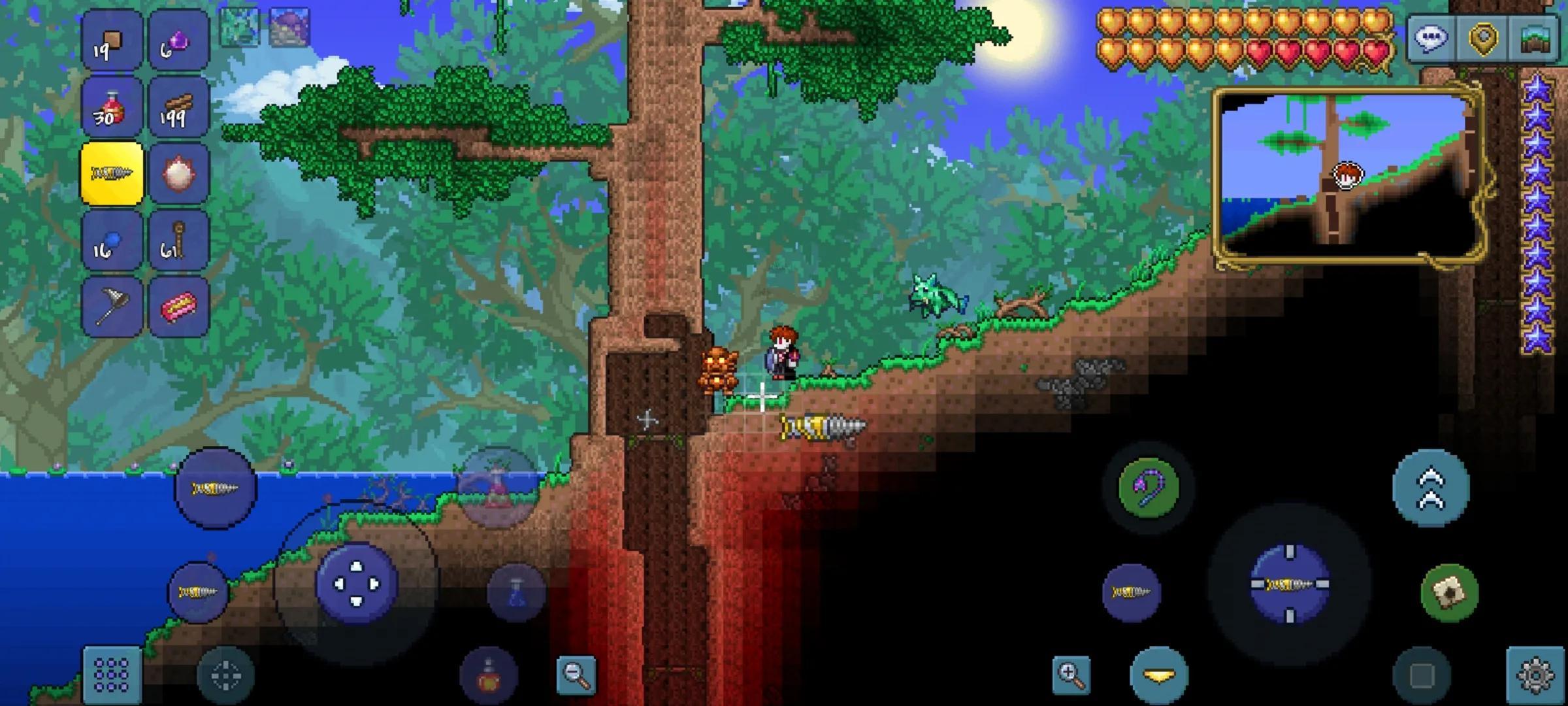Tap the green block placement button
The width and height of the screenshot is (1568, 706).
[1449, 592]
